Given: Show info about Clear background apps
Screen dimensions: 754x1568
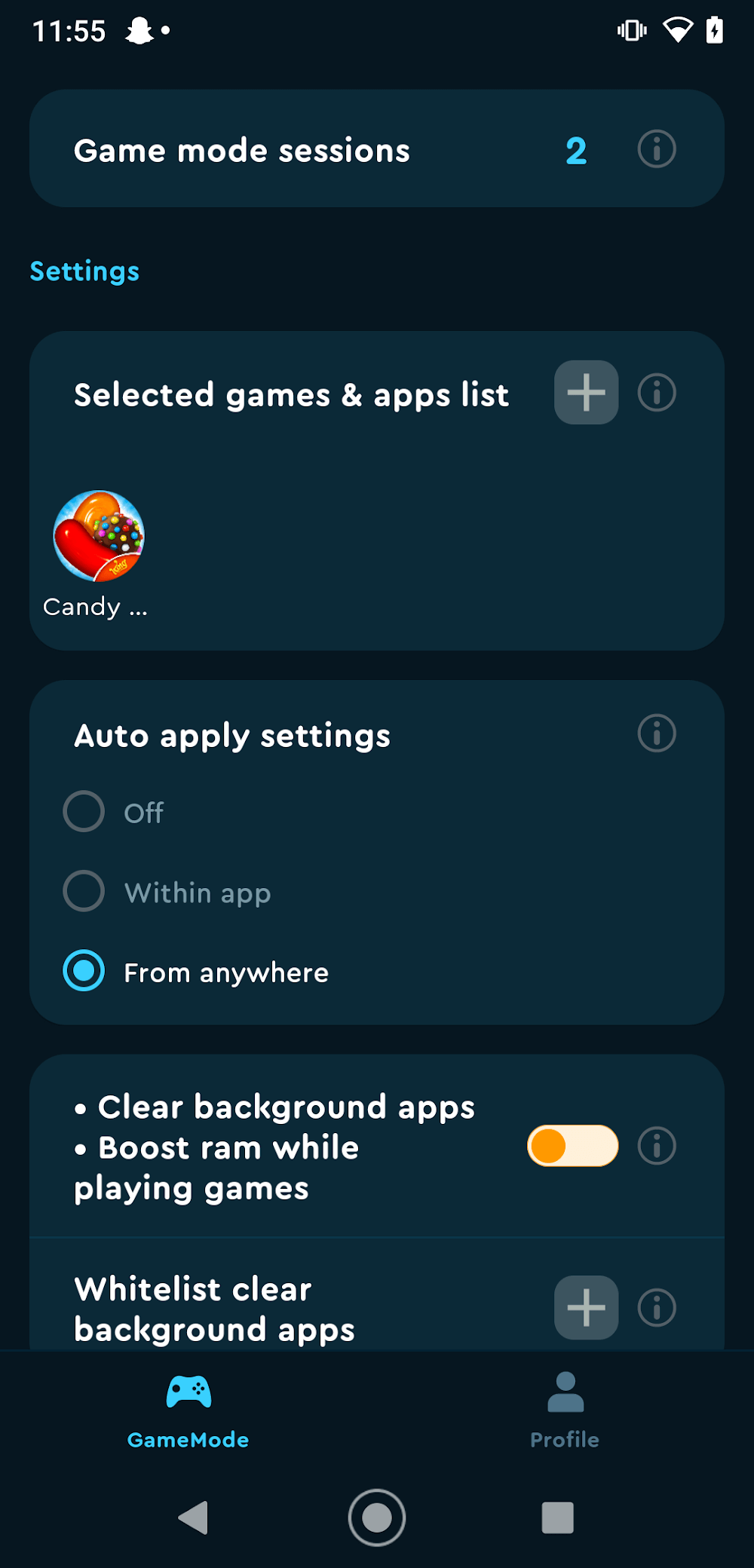Looking at the screenshot, I should tap(657, 1146).
